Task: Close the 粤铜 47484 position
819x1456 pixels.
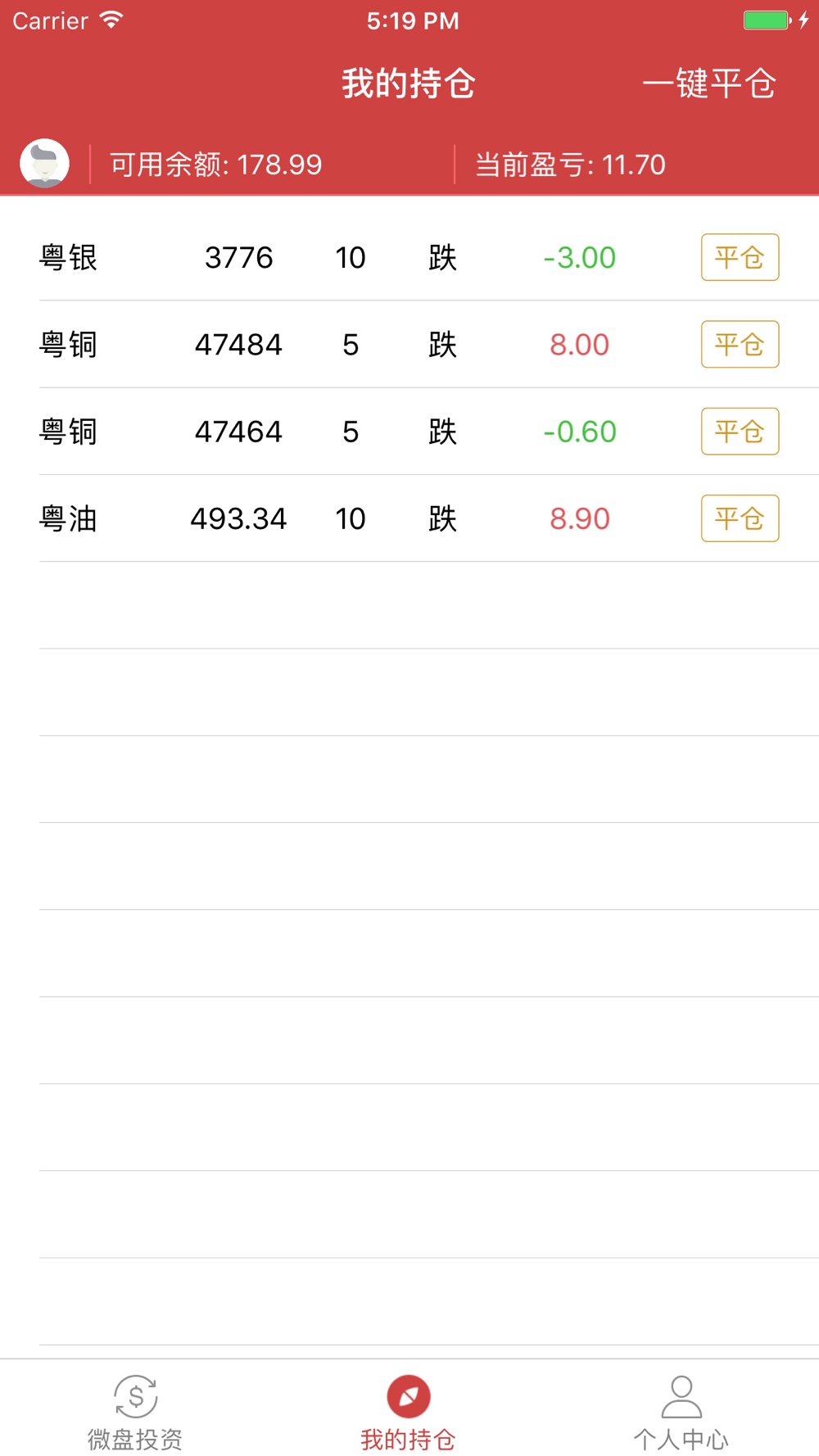Action: (x=739, y=344)
